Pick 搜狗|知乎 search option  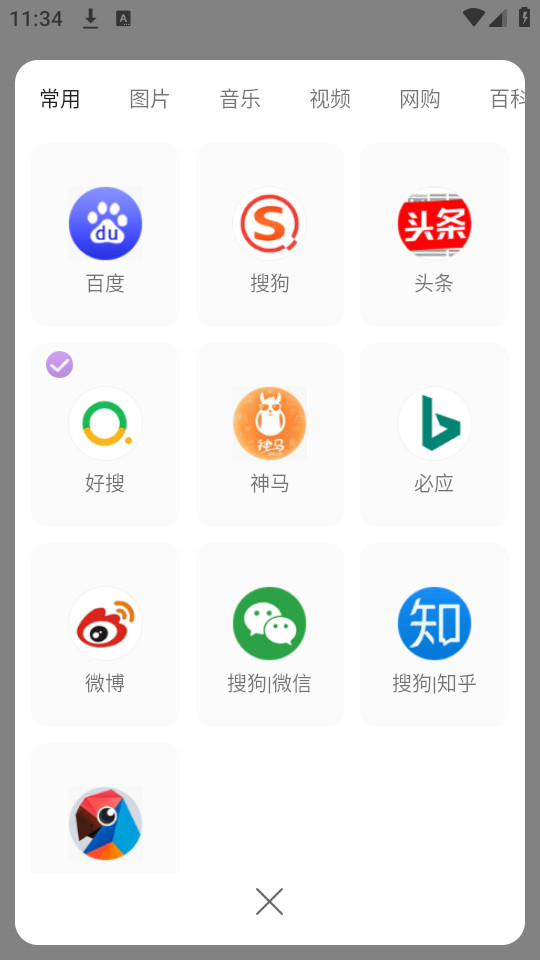(434, 635)
